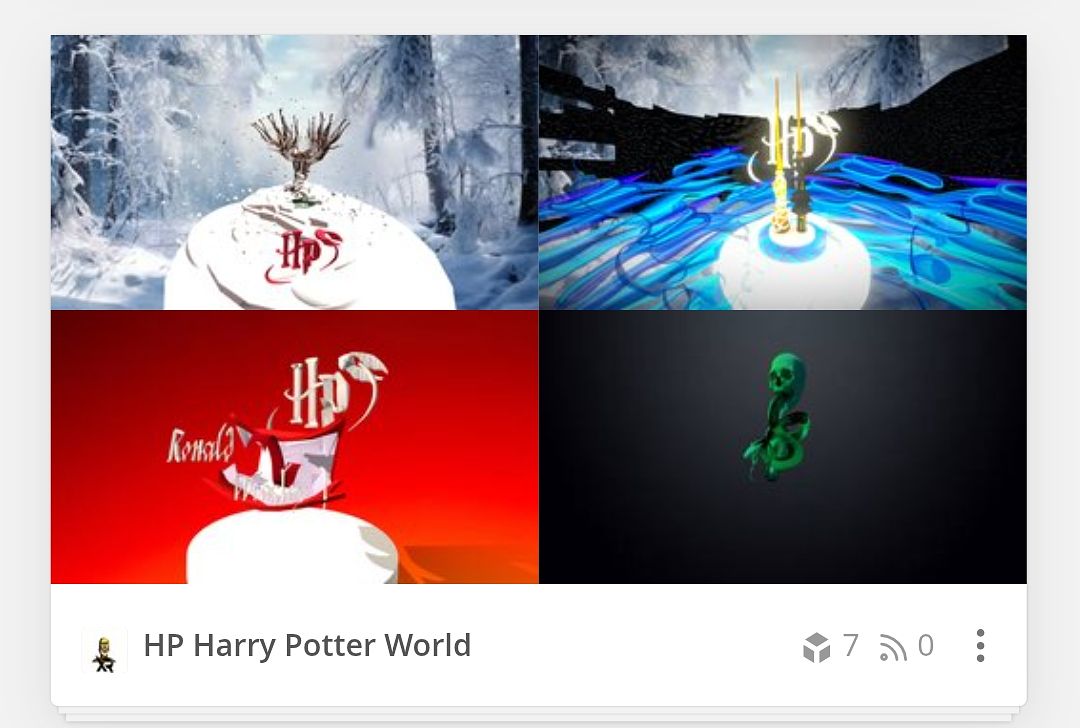Open the collection's three-dot overflow menu
This screenshot has width=1080, height=728.
tap(980, 646)
